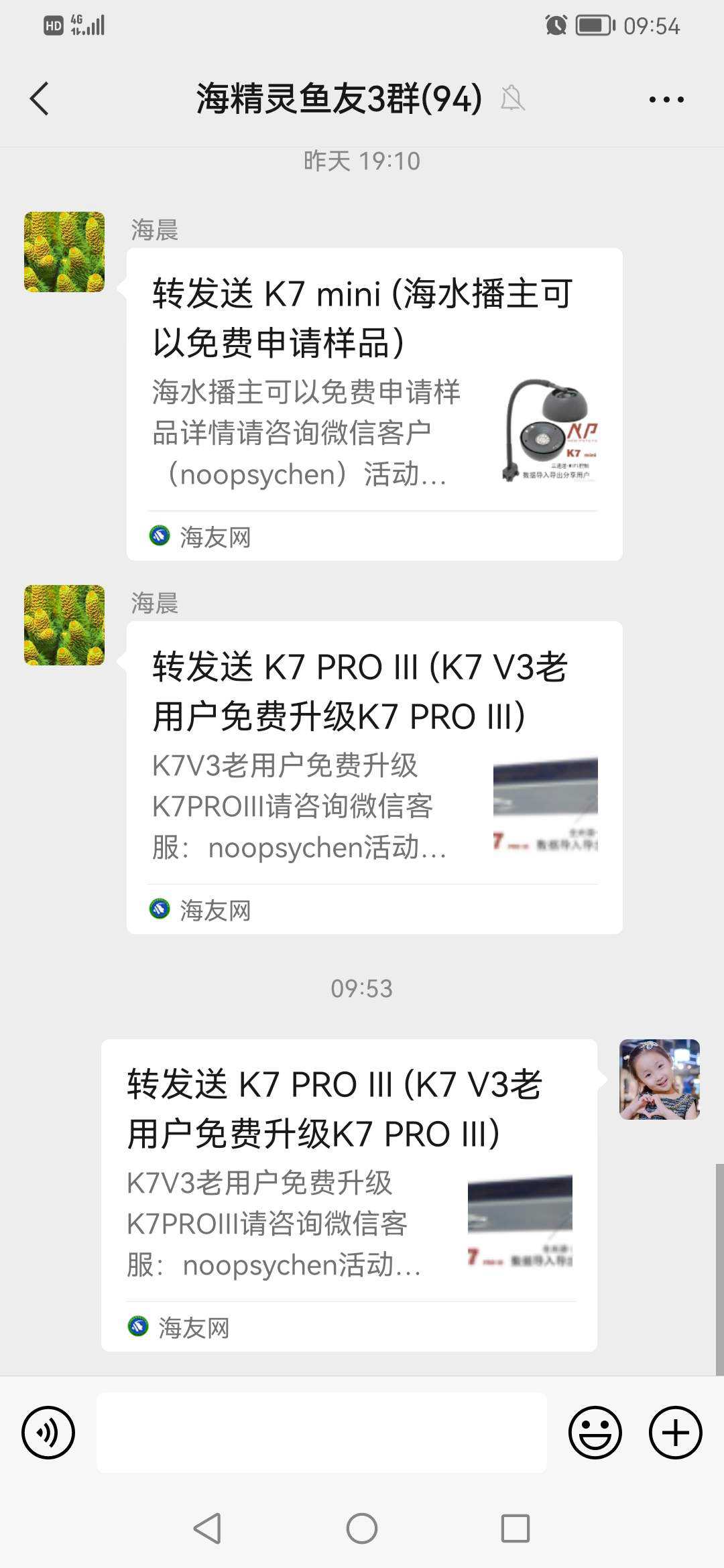Screen dimensions: 724x1568
Task: Switch to voice message input
Action: (x=48, y=1433)
